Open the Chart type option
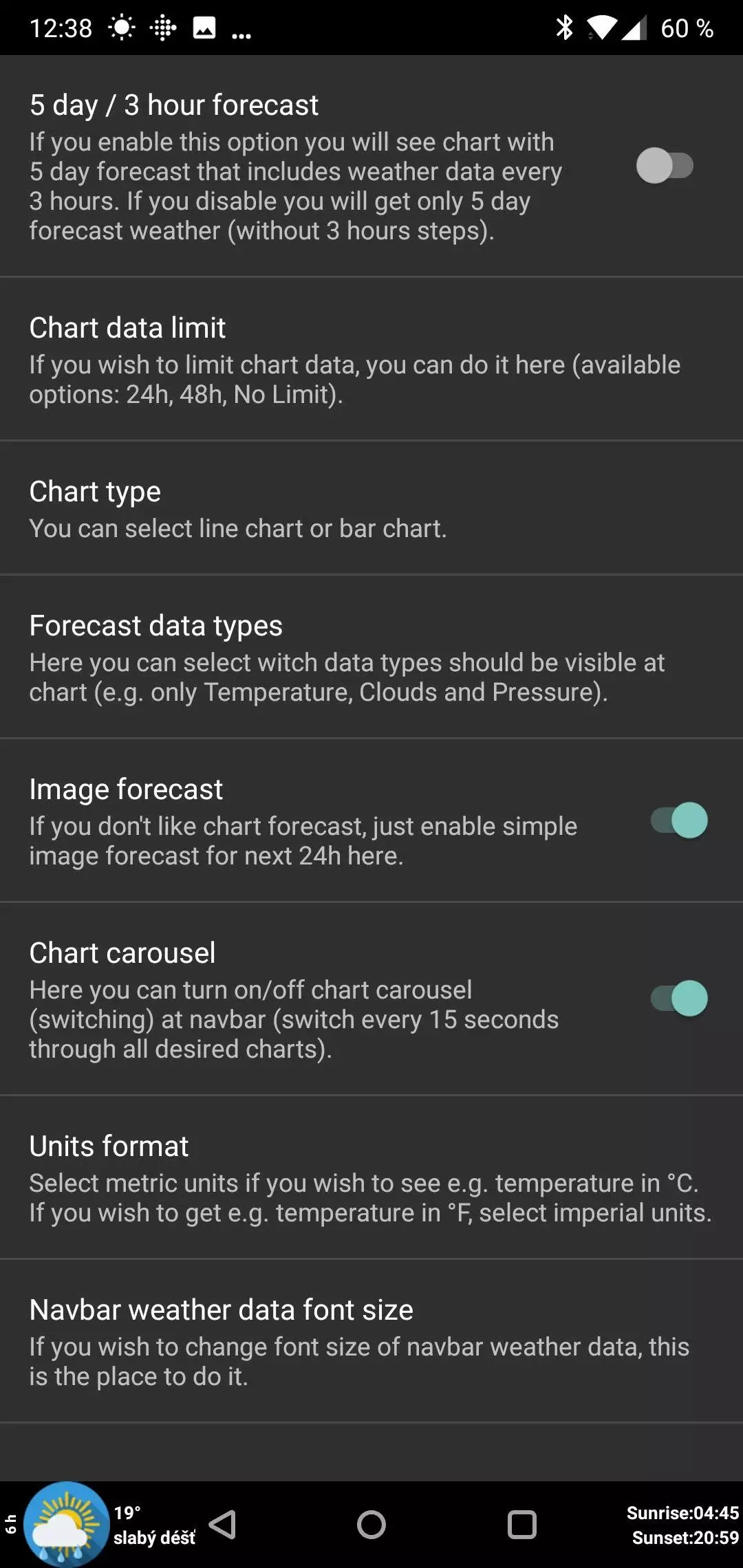 pyautogui.click(x=371, y=508)
